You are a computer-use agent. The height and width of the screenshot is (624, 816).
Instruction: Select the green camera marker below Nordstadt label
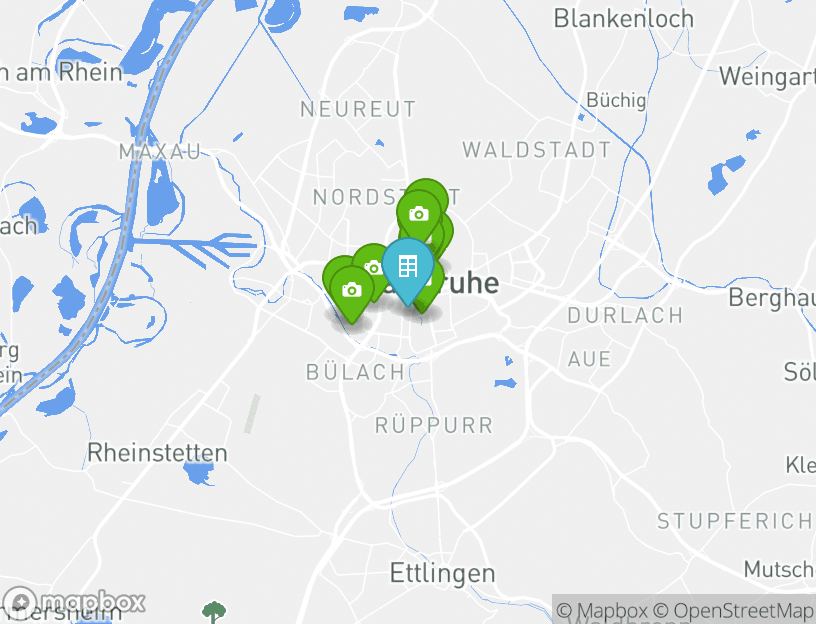419,213
